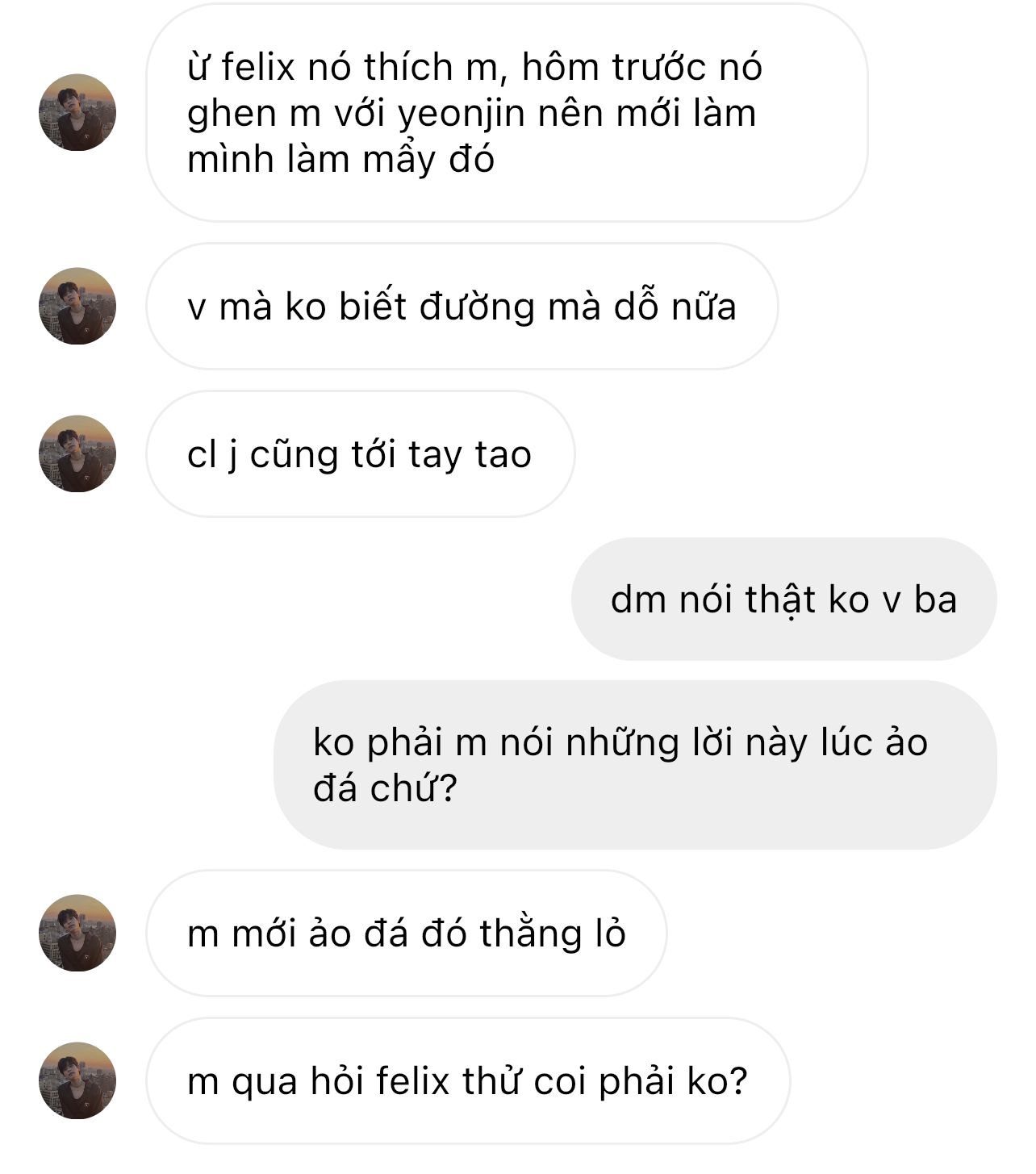The height and width of the screenshot is (1174, 1036).
Task: Open avatar next to "m qua hỏi felix"
Action: click(x=77, y=1080)
